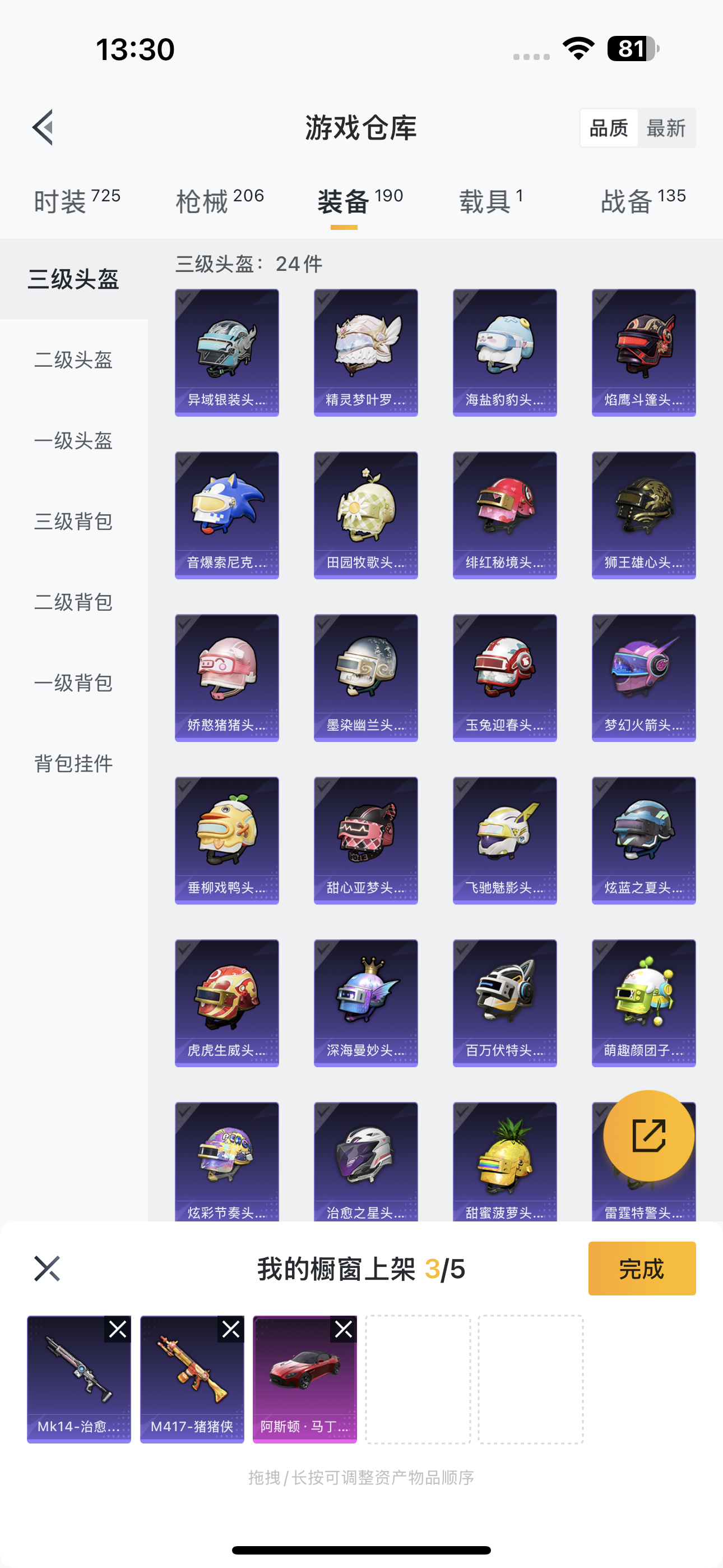The width and height of the screenshot is (723, 1568).
Task: Open 背包挂件 category
Action: 73,763
